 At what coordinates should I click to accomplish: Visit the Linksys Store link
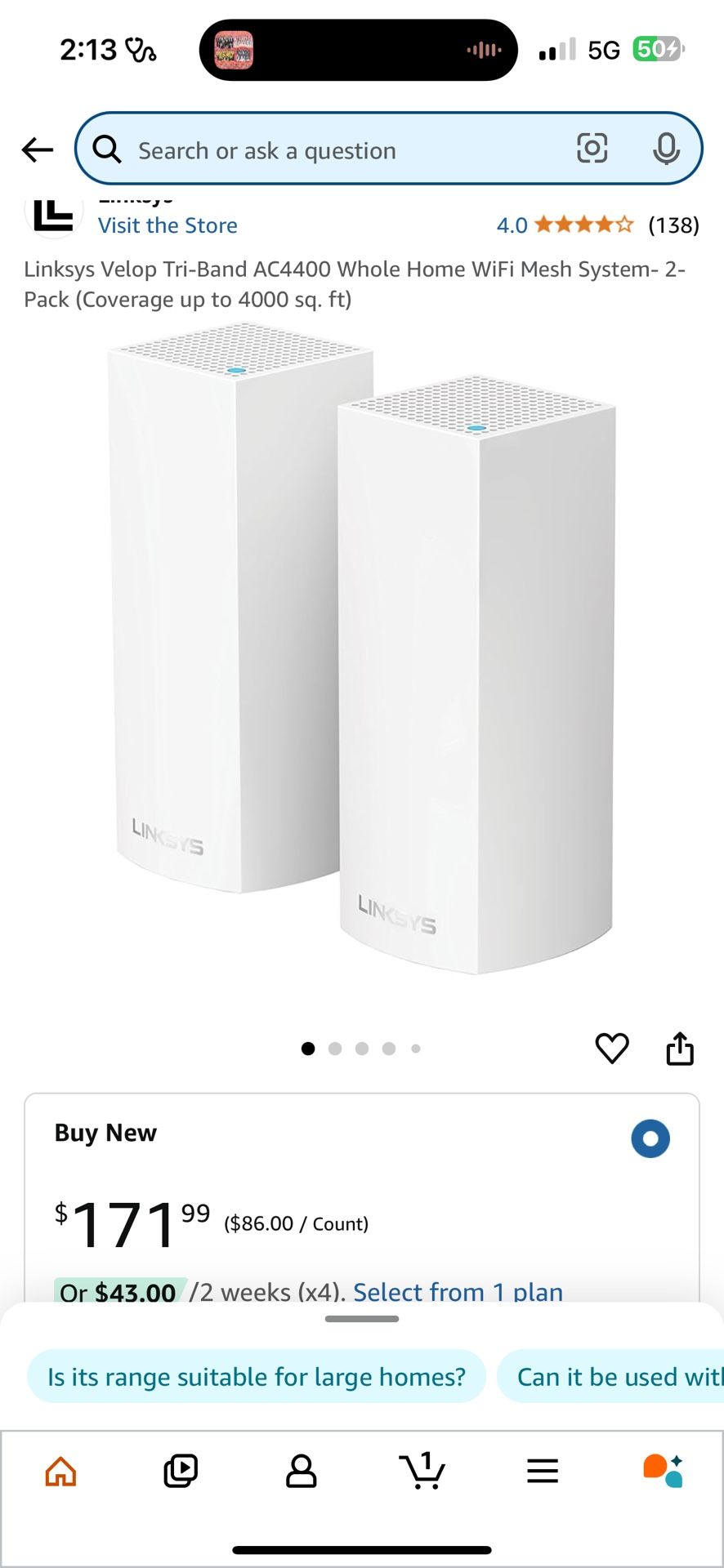pyautogui.click(x=168, y=225)
